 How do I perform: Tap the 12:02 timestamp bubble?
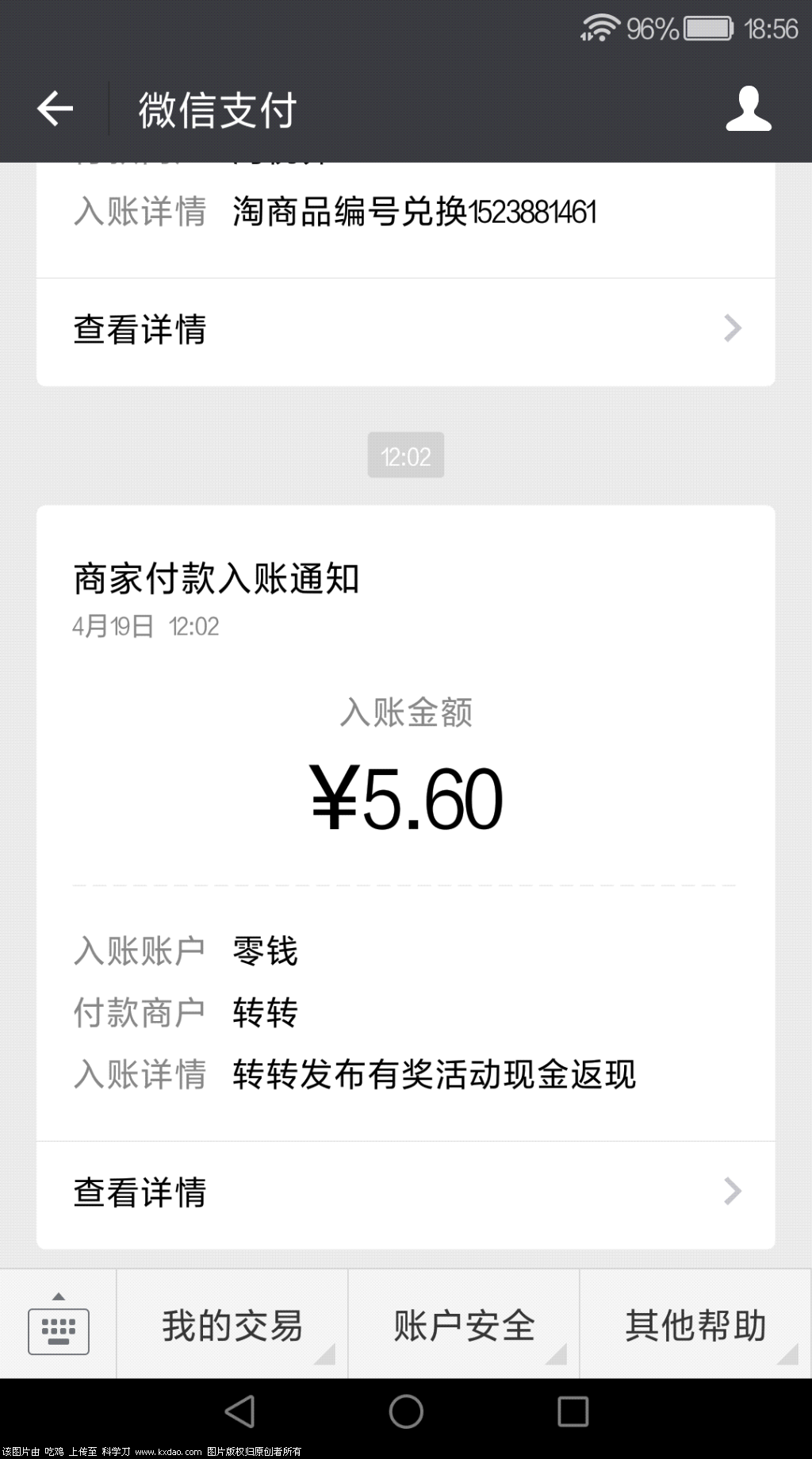405,455
